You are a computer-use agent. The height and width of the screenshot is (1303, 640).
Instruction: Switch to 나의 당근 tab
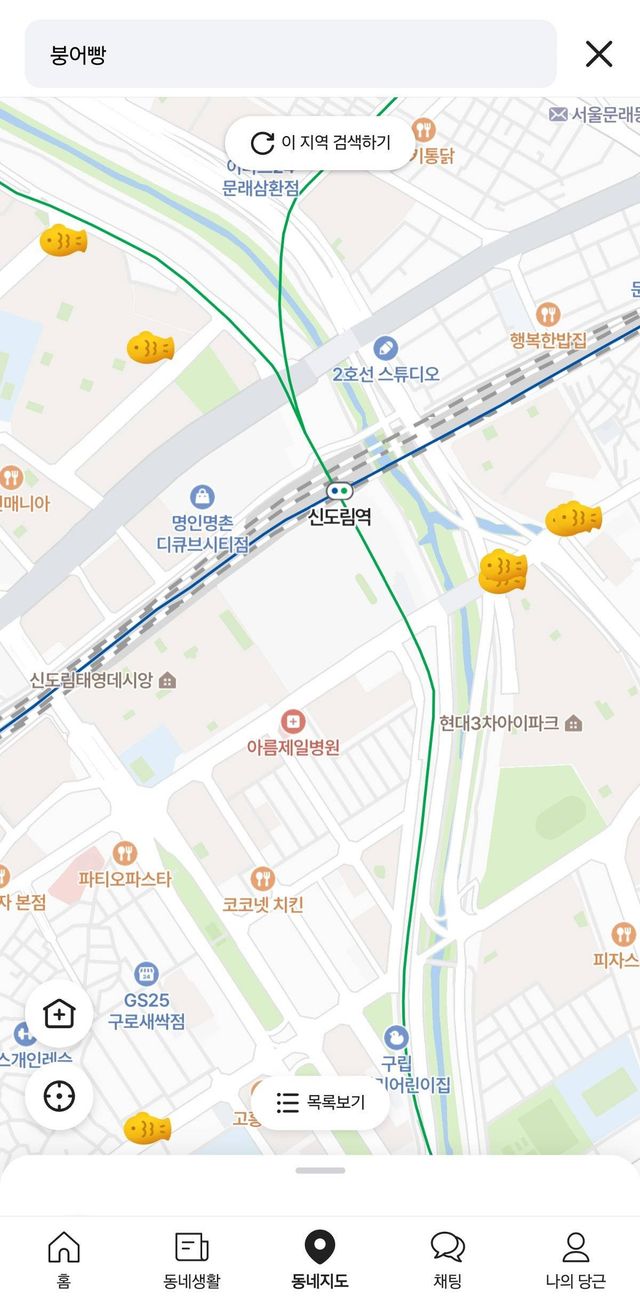click(575, 1259)
